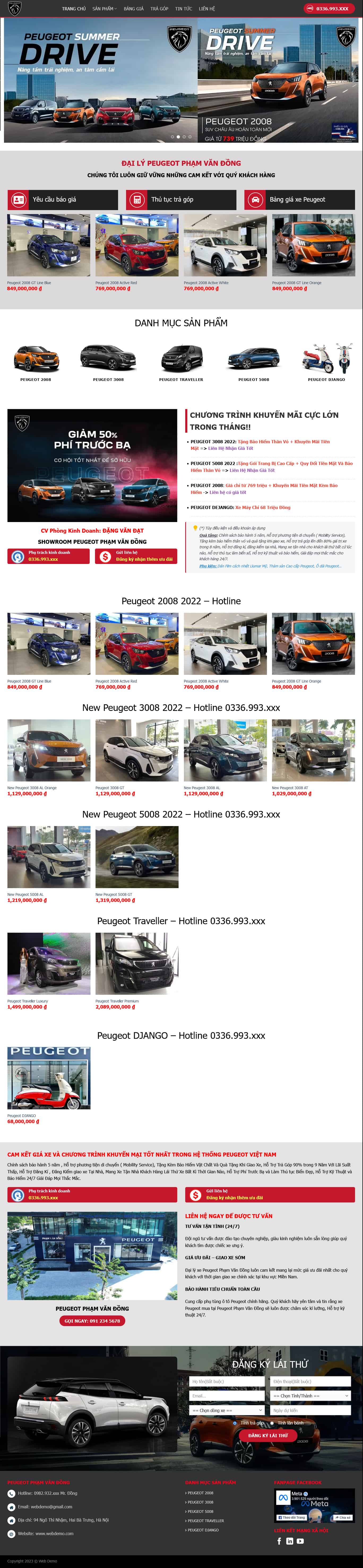View Bảng giá xe Peugeot
This screenshot has width=363, height=1568.
300,200
